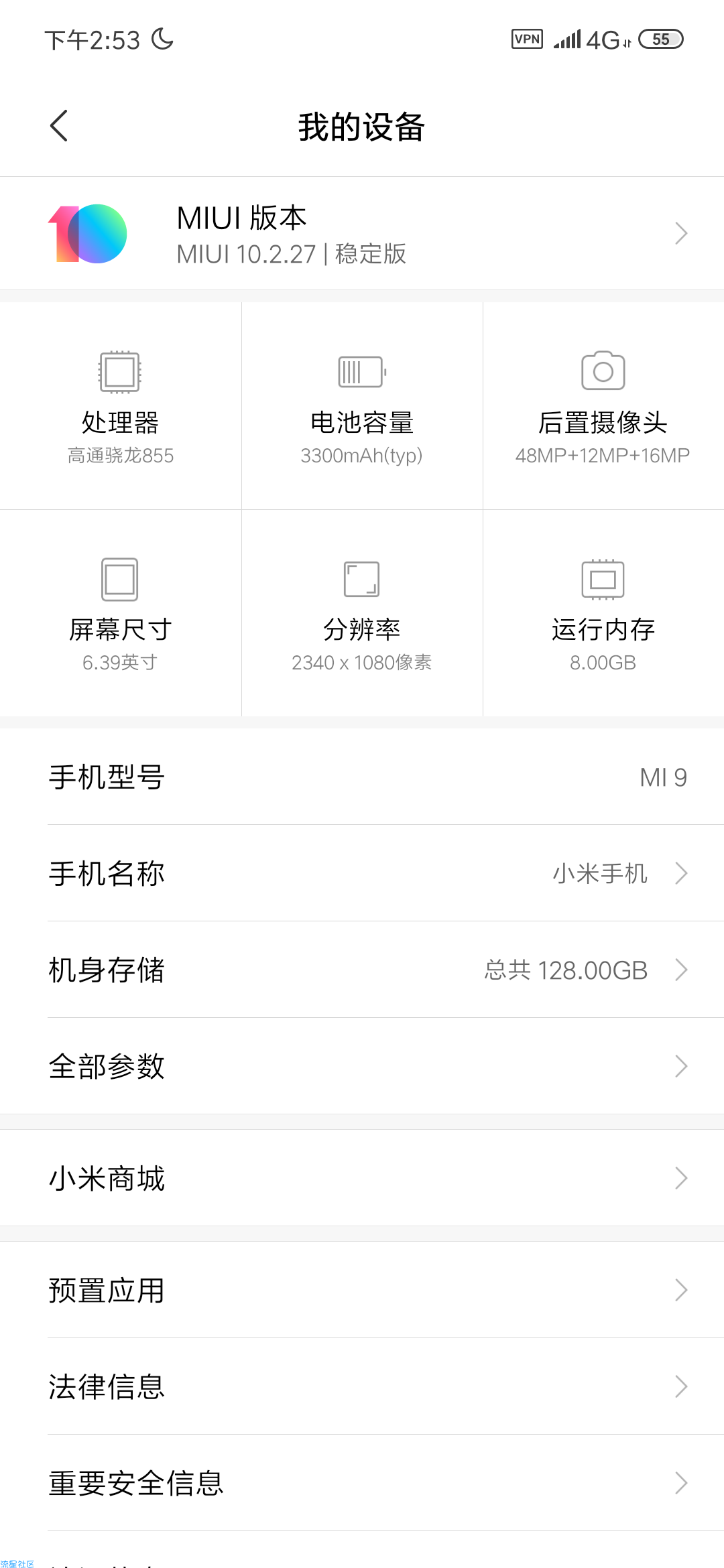The width and height of the screenshot is (724, 1568).
Task: Open 重要安全信息
Action: pyautogui.click(x=362, y=1483)
